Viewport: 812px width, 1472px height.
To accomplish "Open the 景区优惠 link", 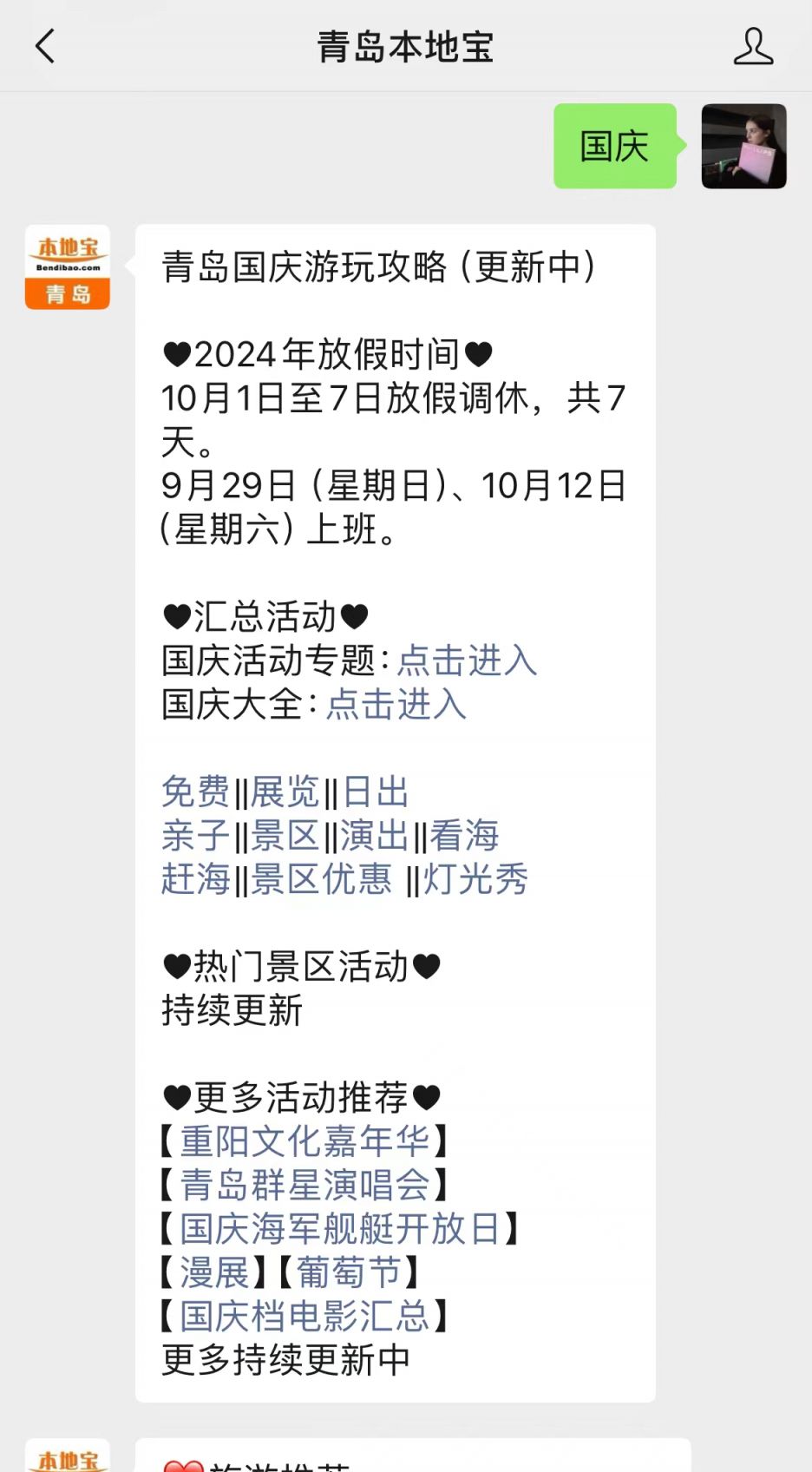I will pos(321,879).
